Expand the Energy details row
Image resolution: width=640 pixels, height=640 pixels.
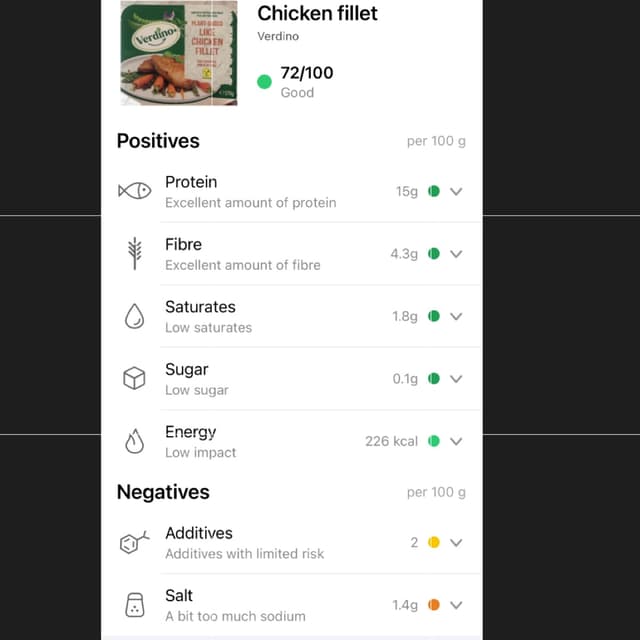[456, 441]
